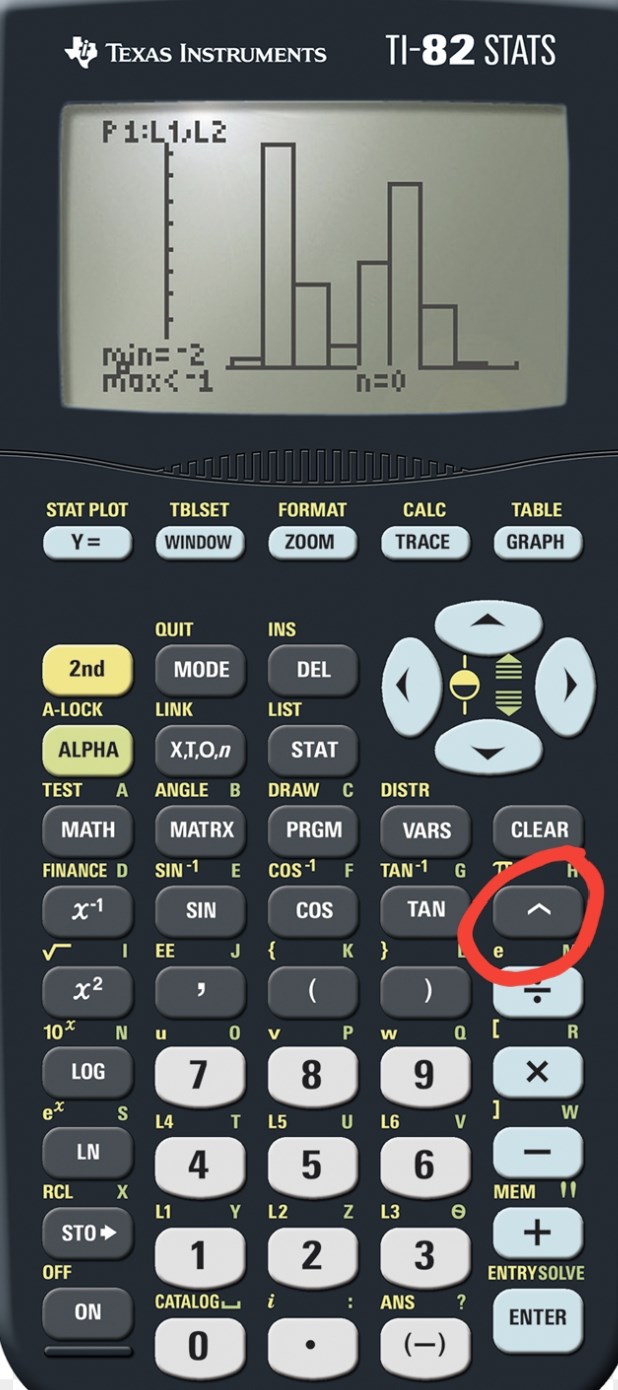Move the cursor with the right arrow key
The image size is (618, 1390).
571,685
